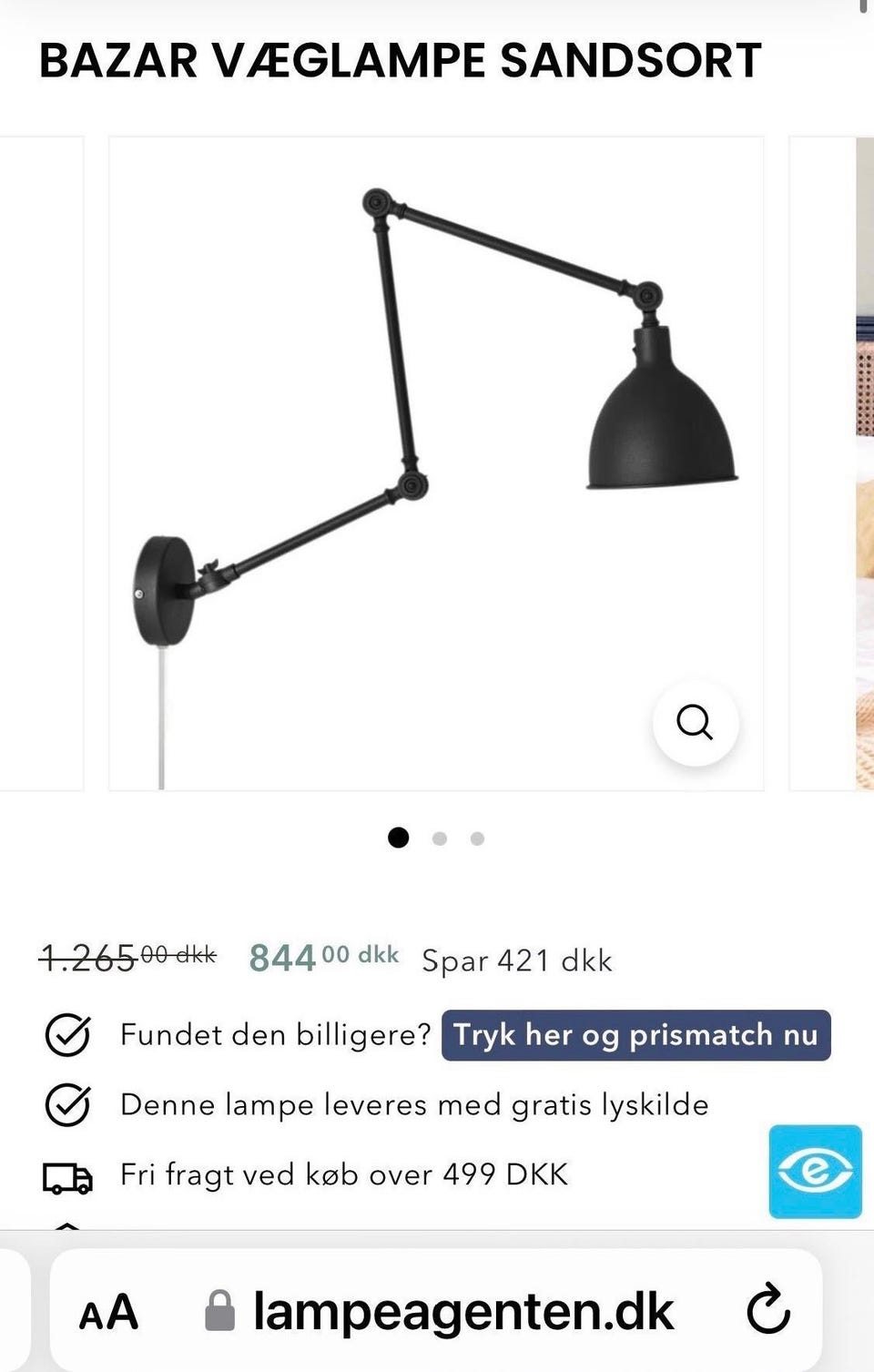Click the Spar 421 dkk savings label
The height and width of the screenshot is (1372, 874).
coord(516,960)
